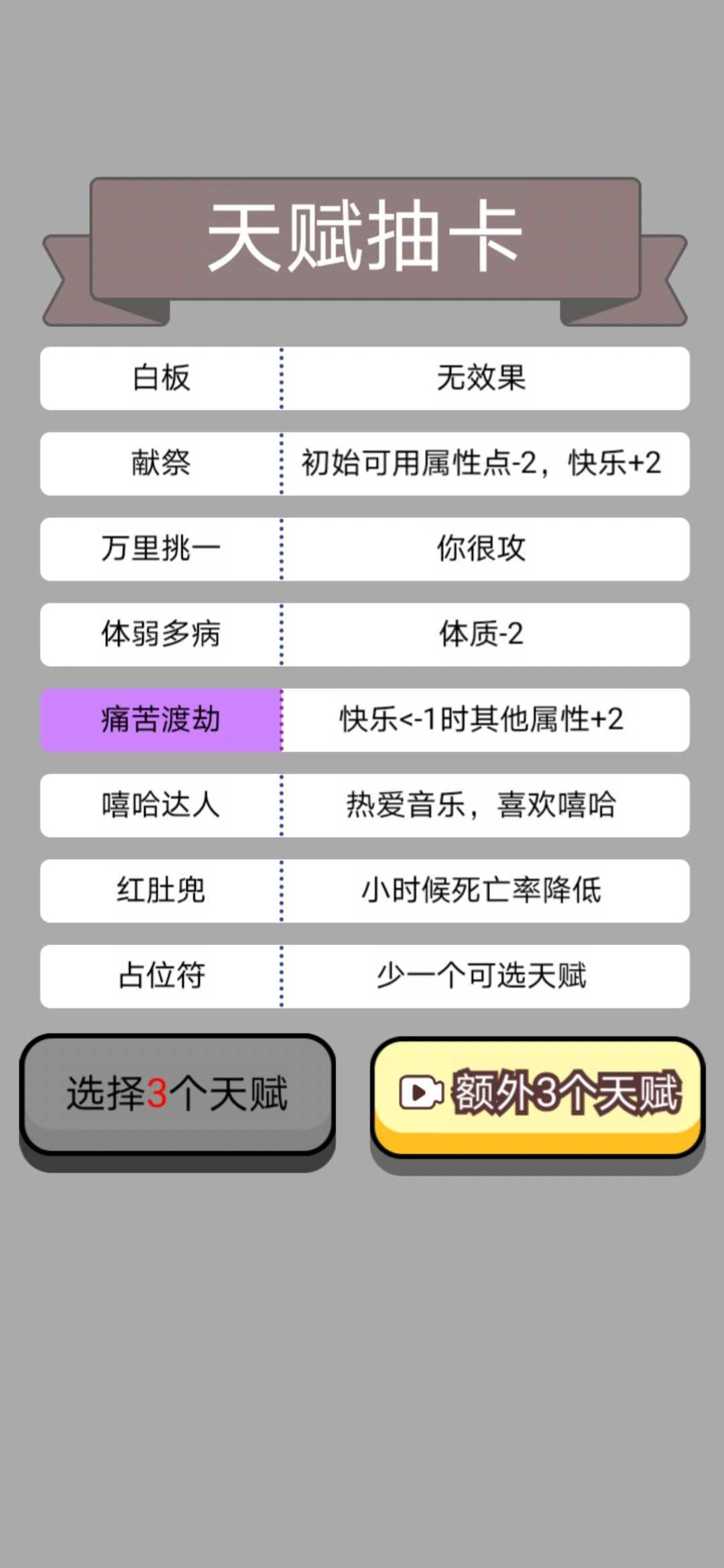Click the 无效果 description text
This screenshot has height=1568, width=724.
(x=481, y=379)
